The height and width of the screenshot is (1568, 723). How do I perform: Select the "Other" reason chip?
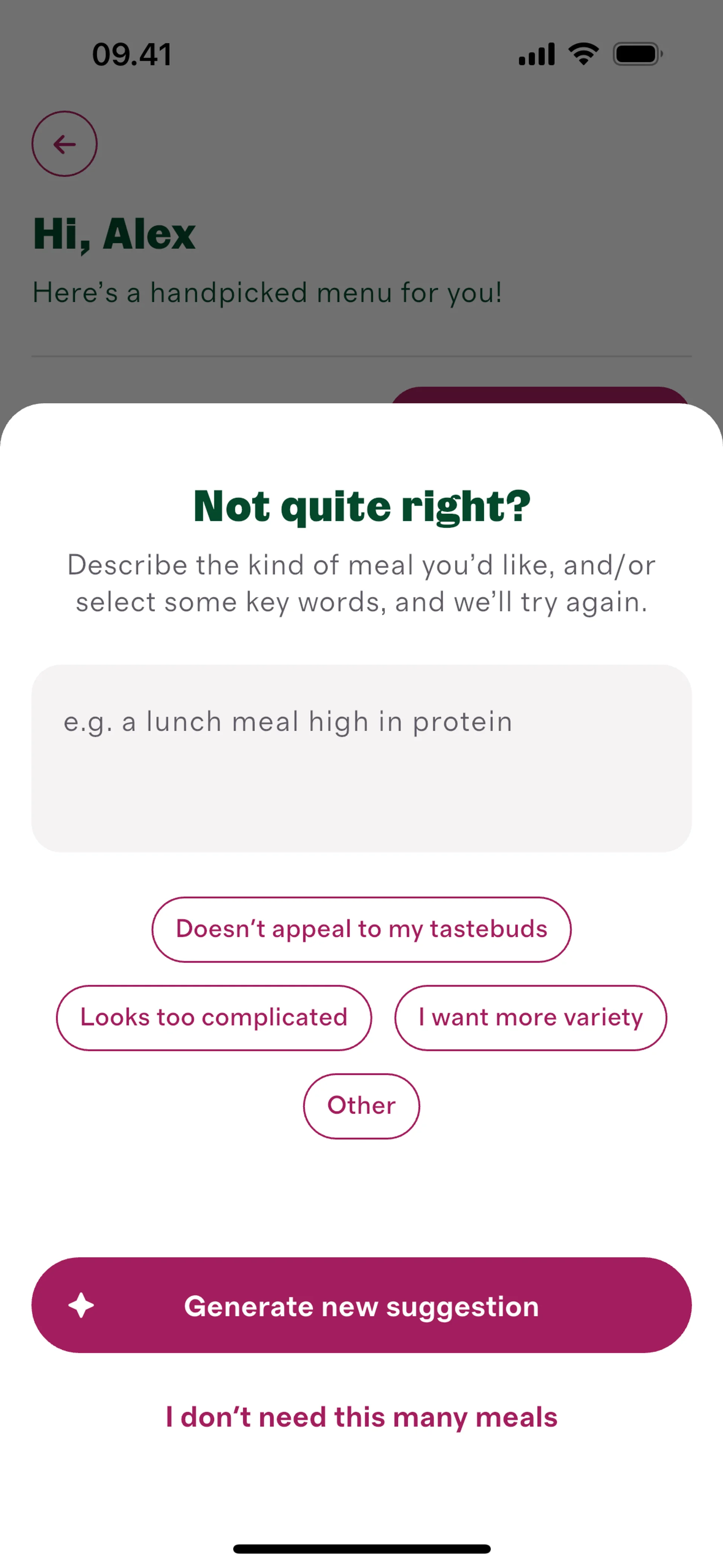pos(361,1105)
